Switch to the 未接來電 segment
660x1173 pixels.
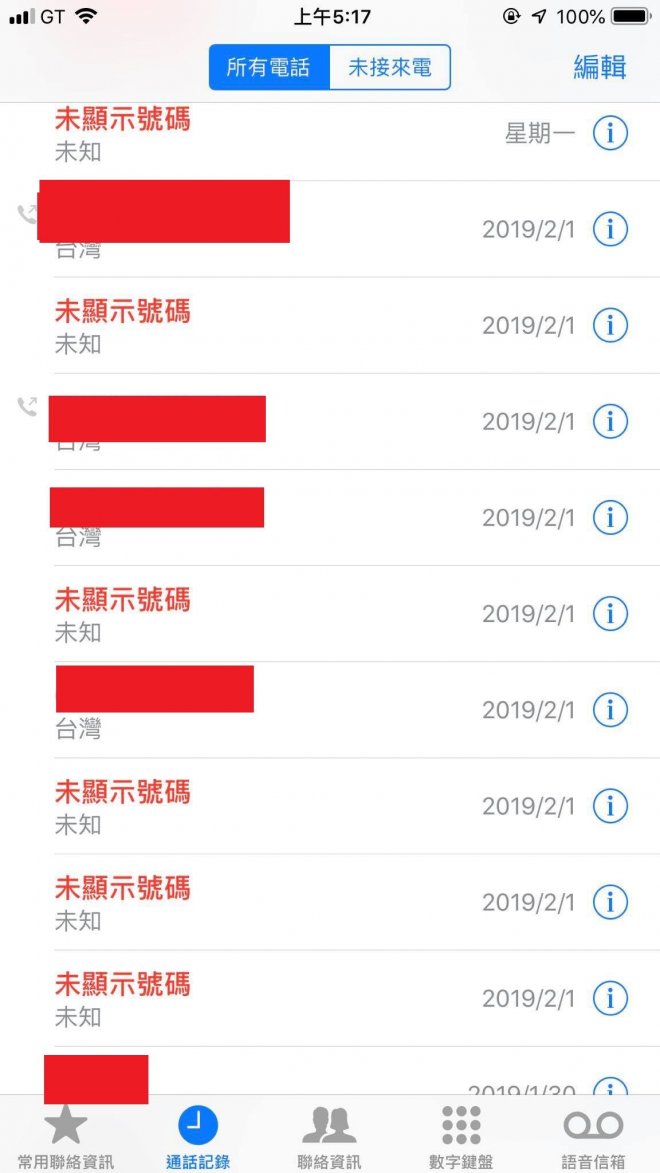click(389, 68)
